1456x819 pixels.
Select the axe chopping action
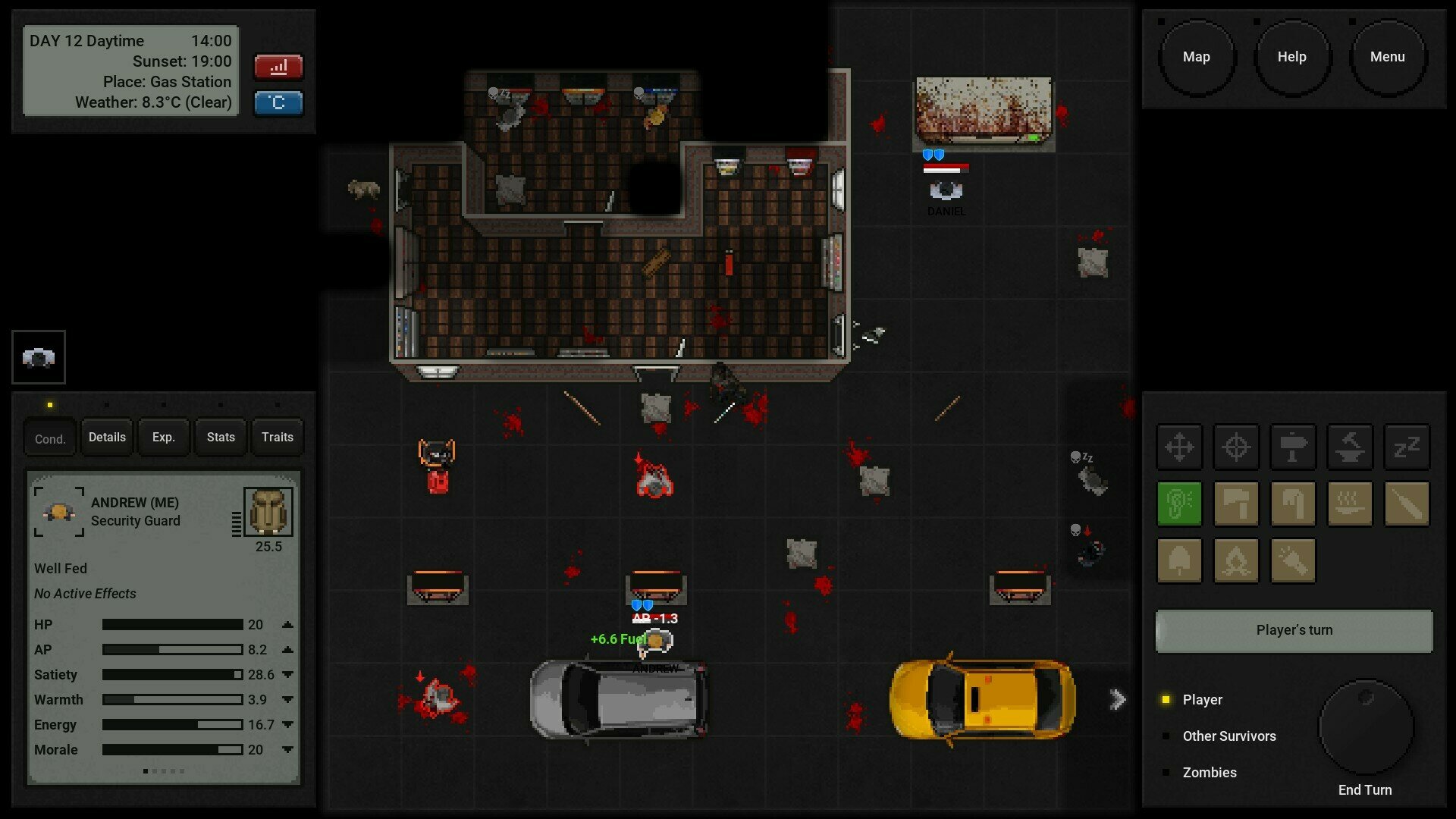[1236, 504]
